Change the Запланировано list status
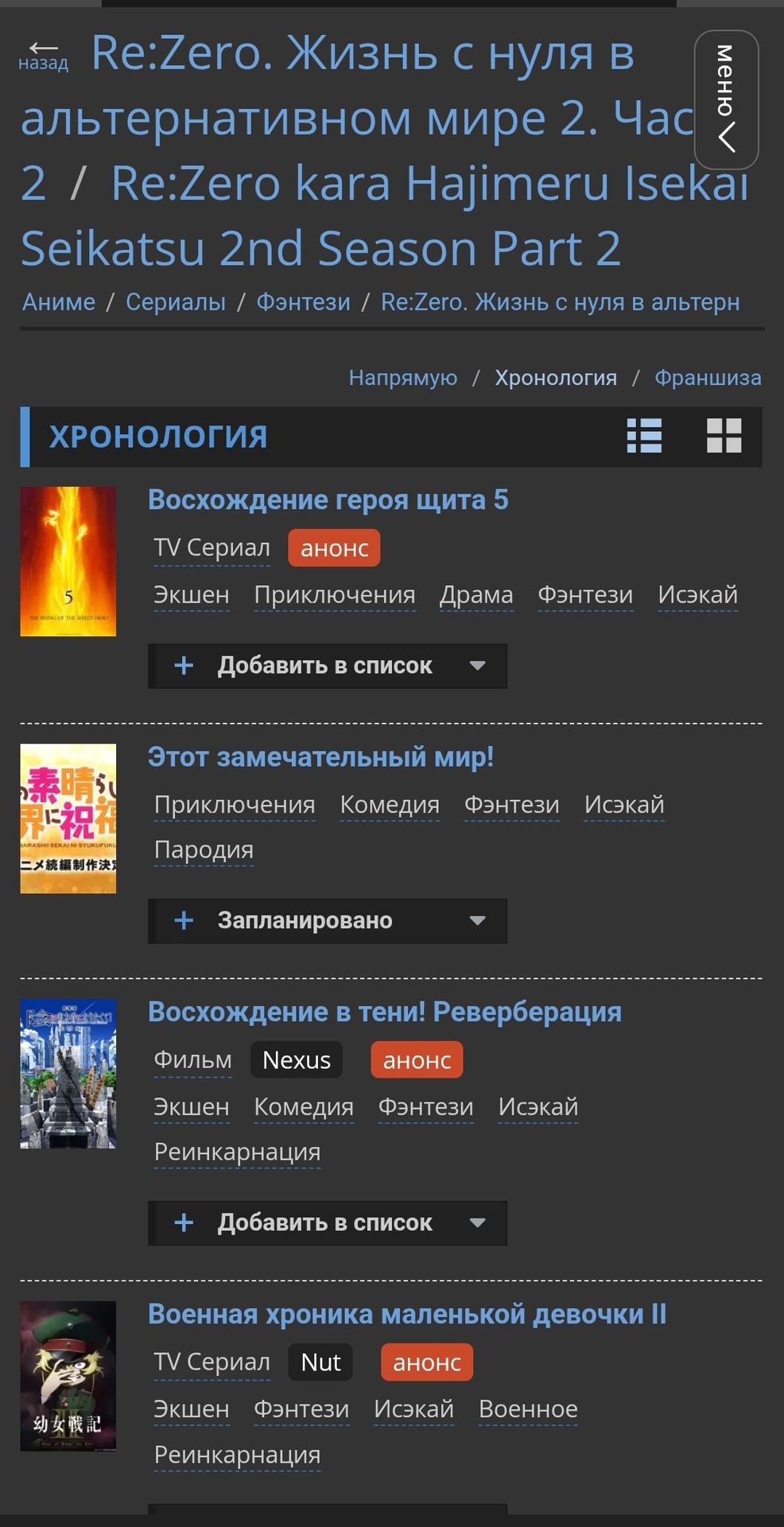This screenshot has width=784, height=1527. pos(327,920)
